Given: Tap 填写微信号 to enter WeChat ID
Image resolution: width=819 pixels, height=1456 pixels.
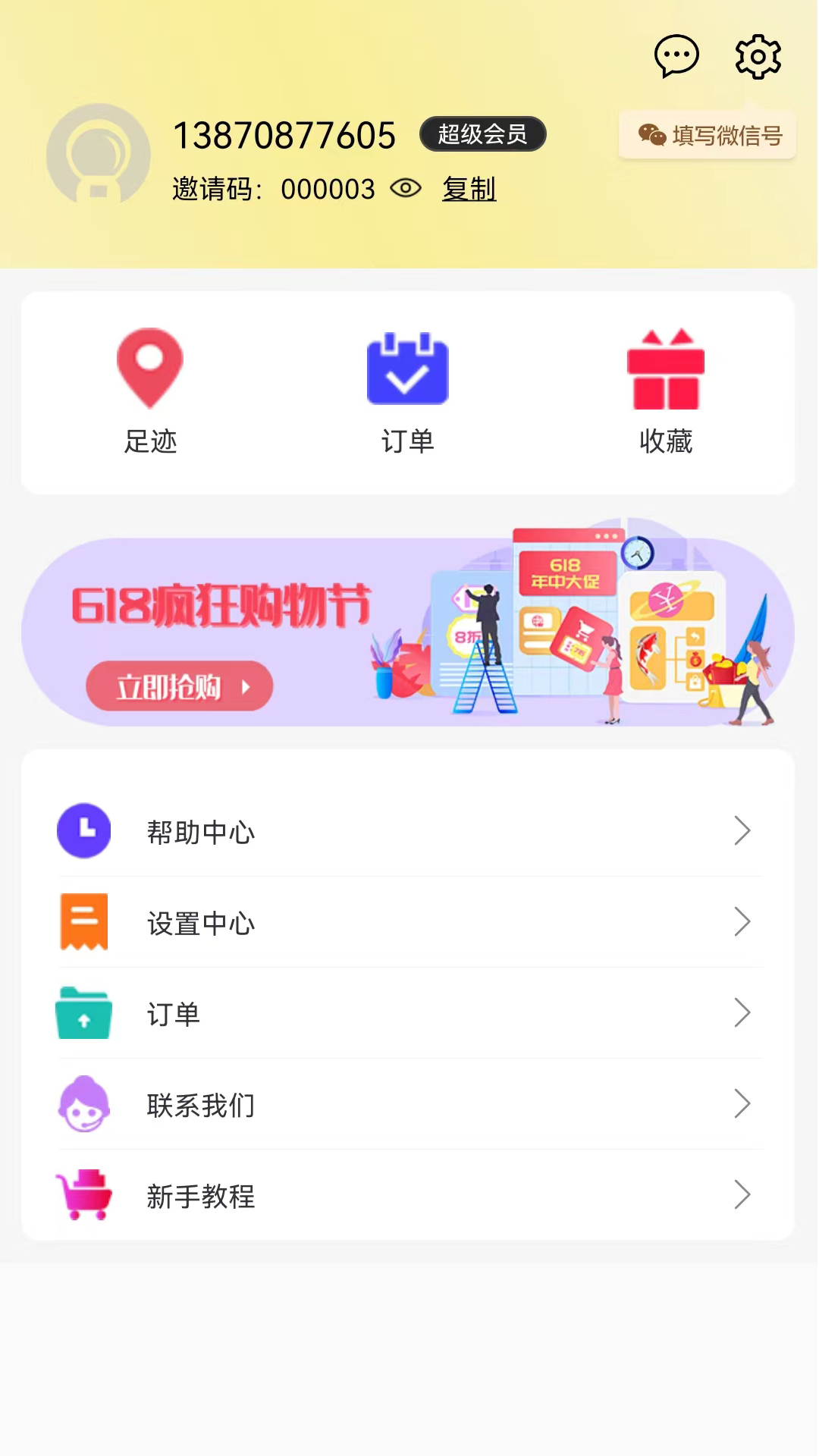Looking at the screenshot, I should [708, 136].
